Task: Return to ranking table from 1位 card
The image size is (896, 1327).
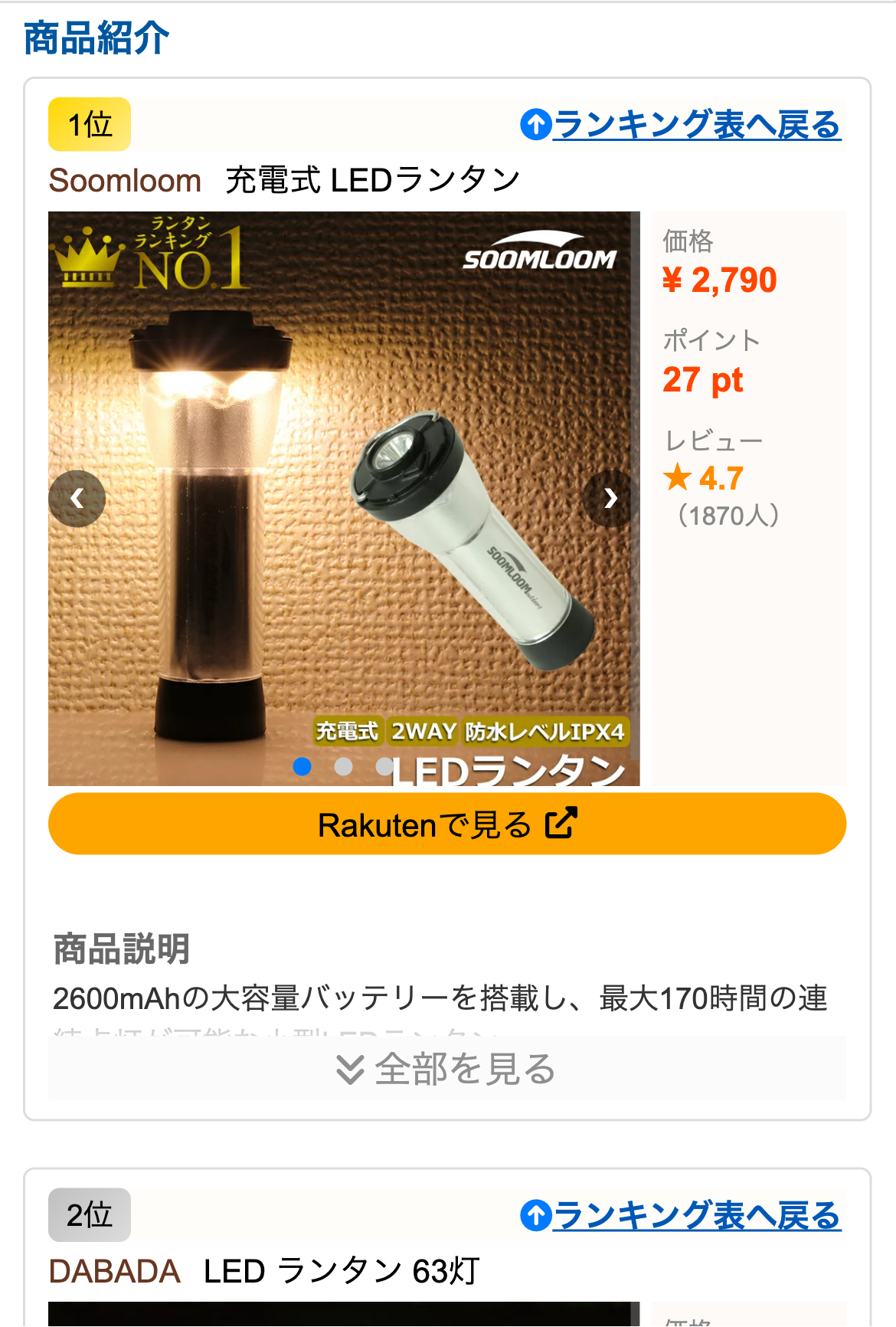Action: (x=681, y=125)
